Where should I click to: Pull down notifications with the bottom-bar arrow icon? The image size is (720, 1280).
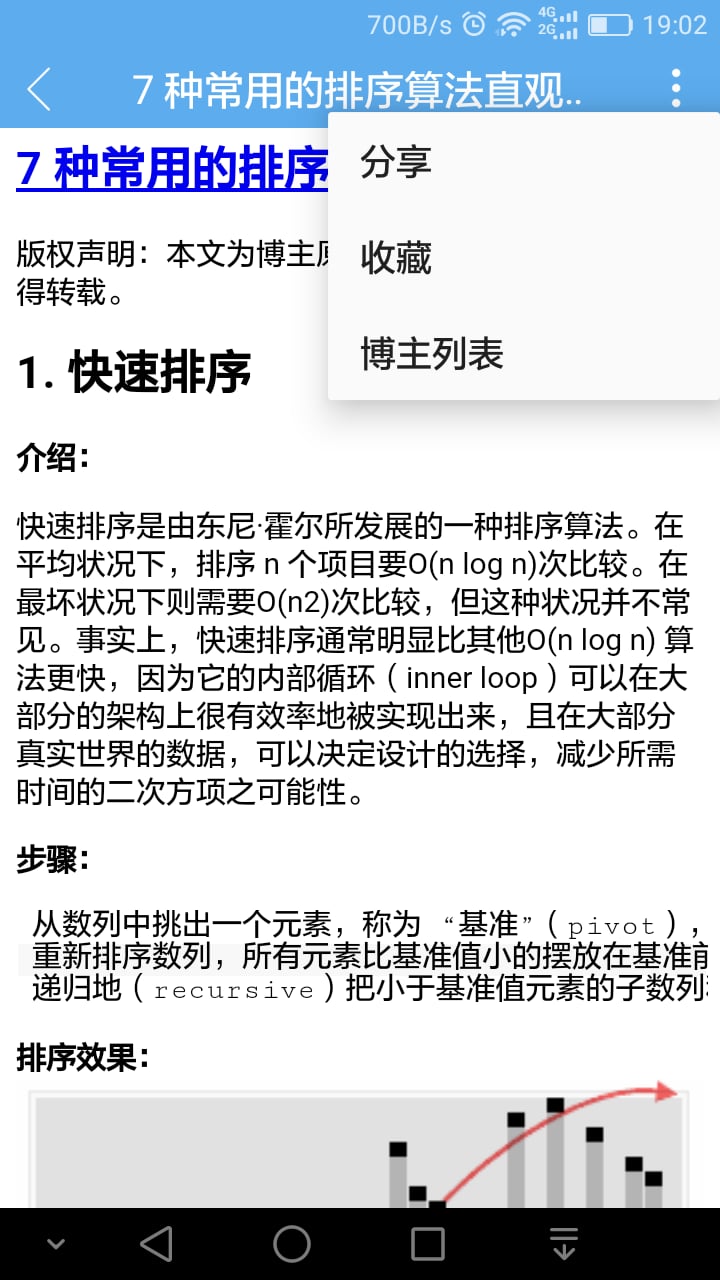pos(564,1244)
